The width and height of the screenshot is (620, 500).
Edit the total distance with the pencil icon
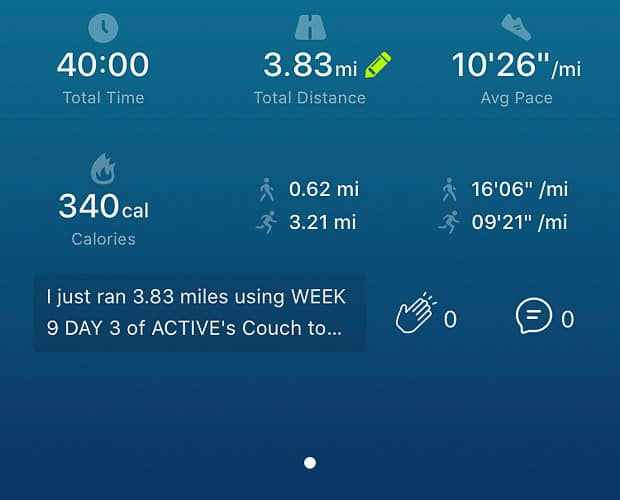click(x=378, y=66)
